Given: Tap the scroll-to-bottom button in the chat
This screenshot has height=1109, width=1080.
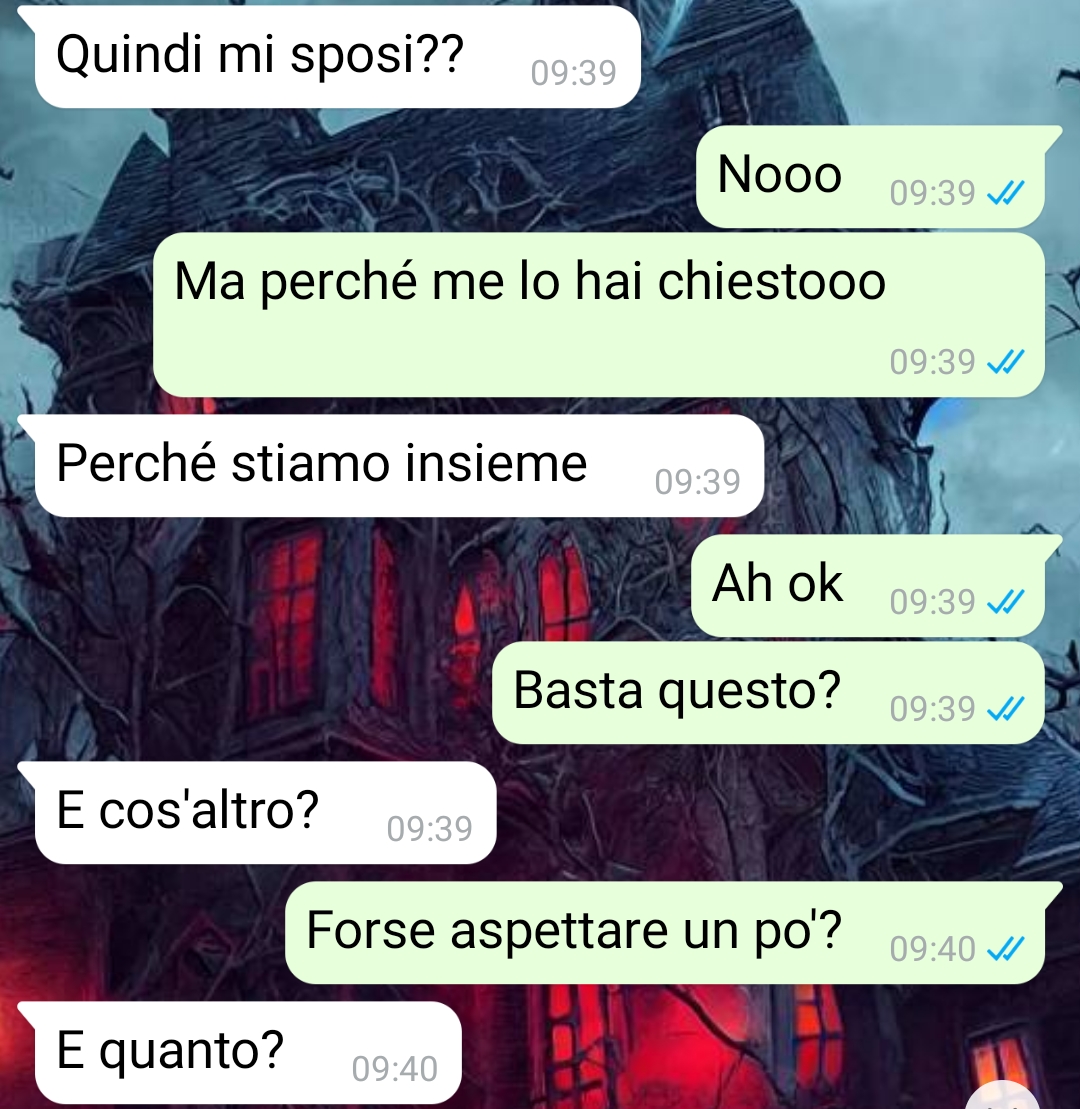Looking at the screenshot, I should coord(1004,1098).
